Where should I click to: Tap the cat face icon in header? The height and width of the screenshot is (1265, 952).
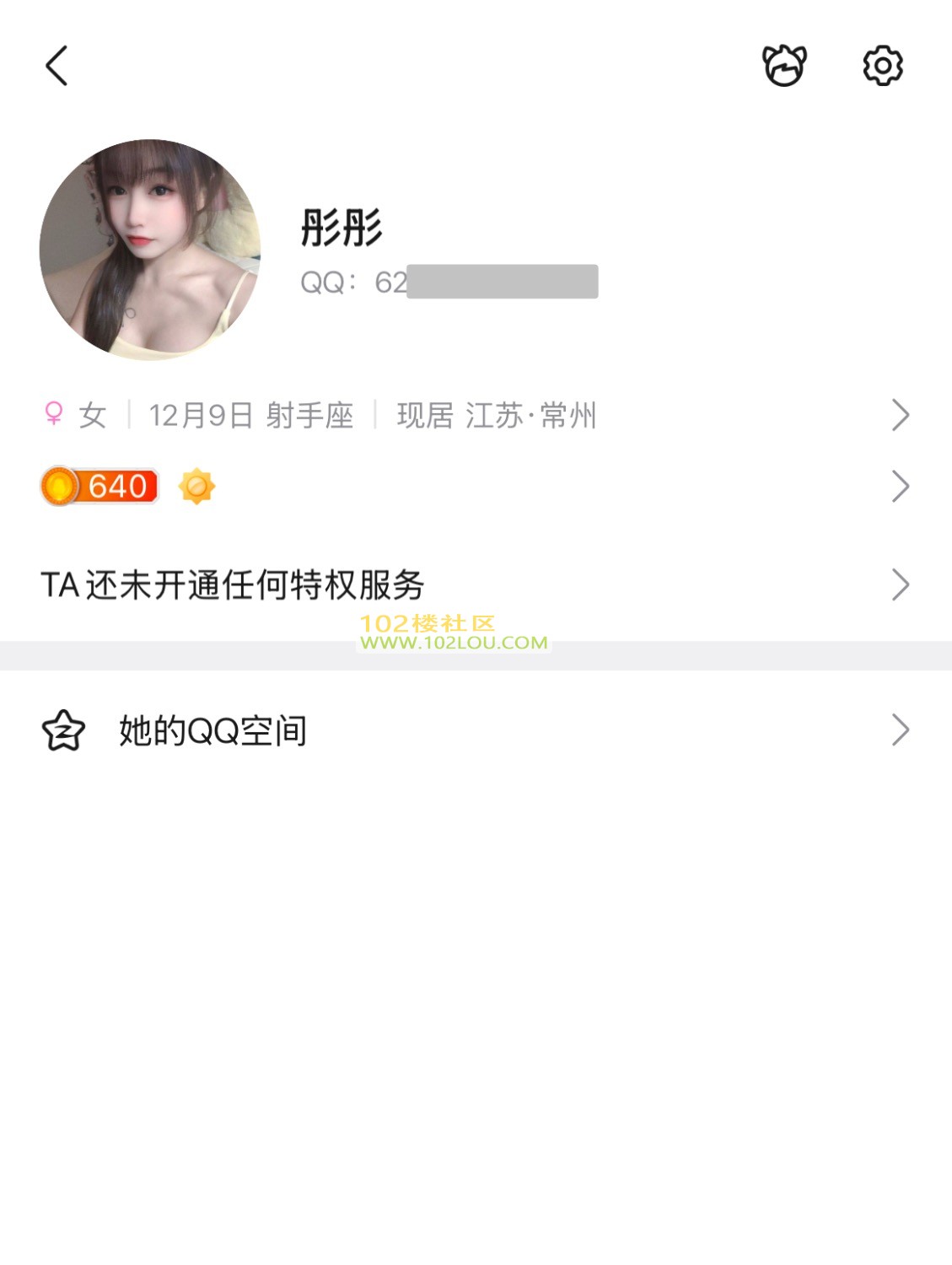coord(784,66)
